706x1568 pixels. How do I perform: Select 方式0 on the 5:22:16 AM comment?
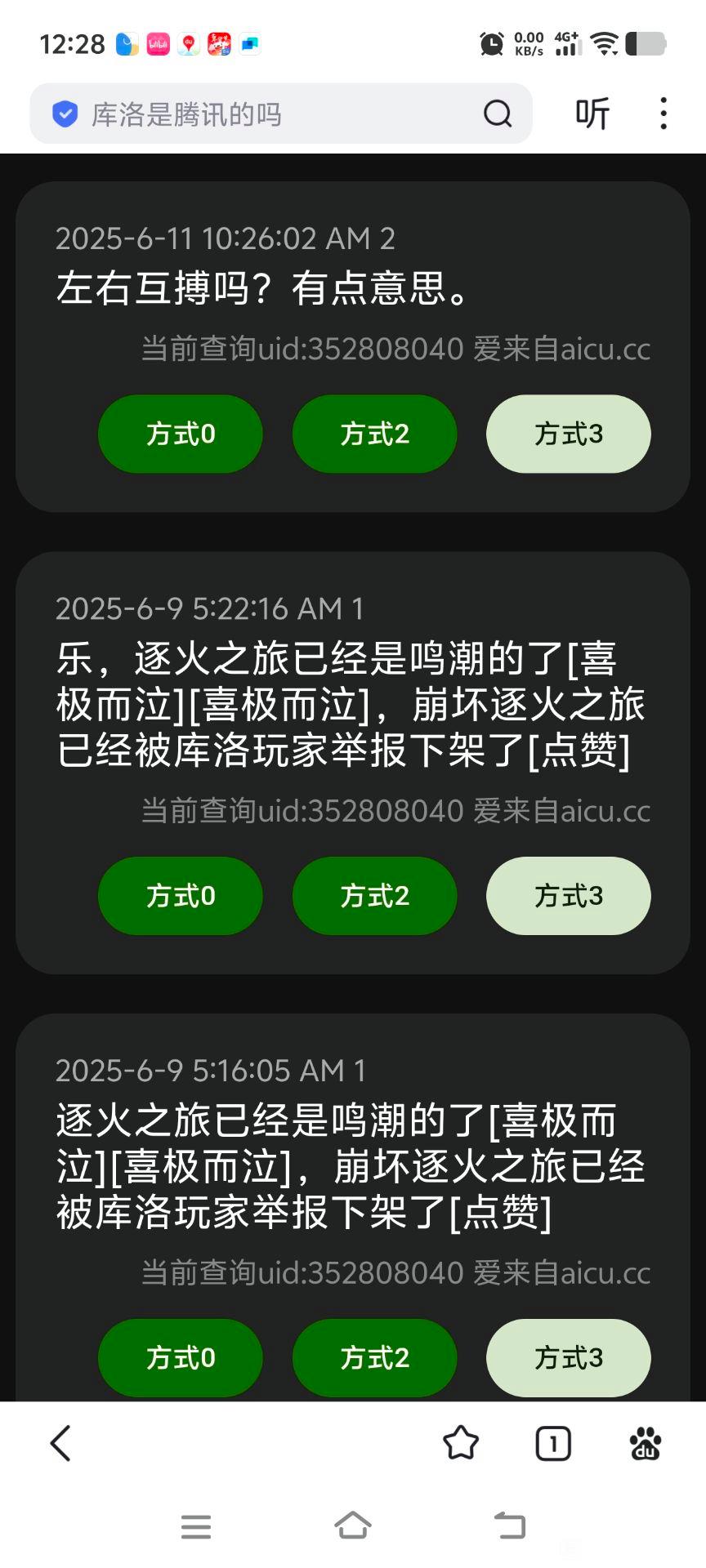click(181, 896)
